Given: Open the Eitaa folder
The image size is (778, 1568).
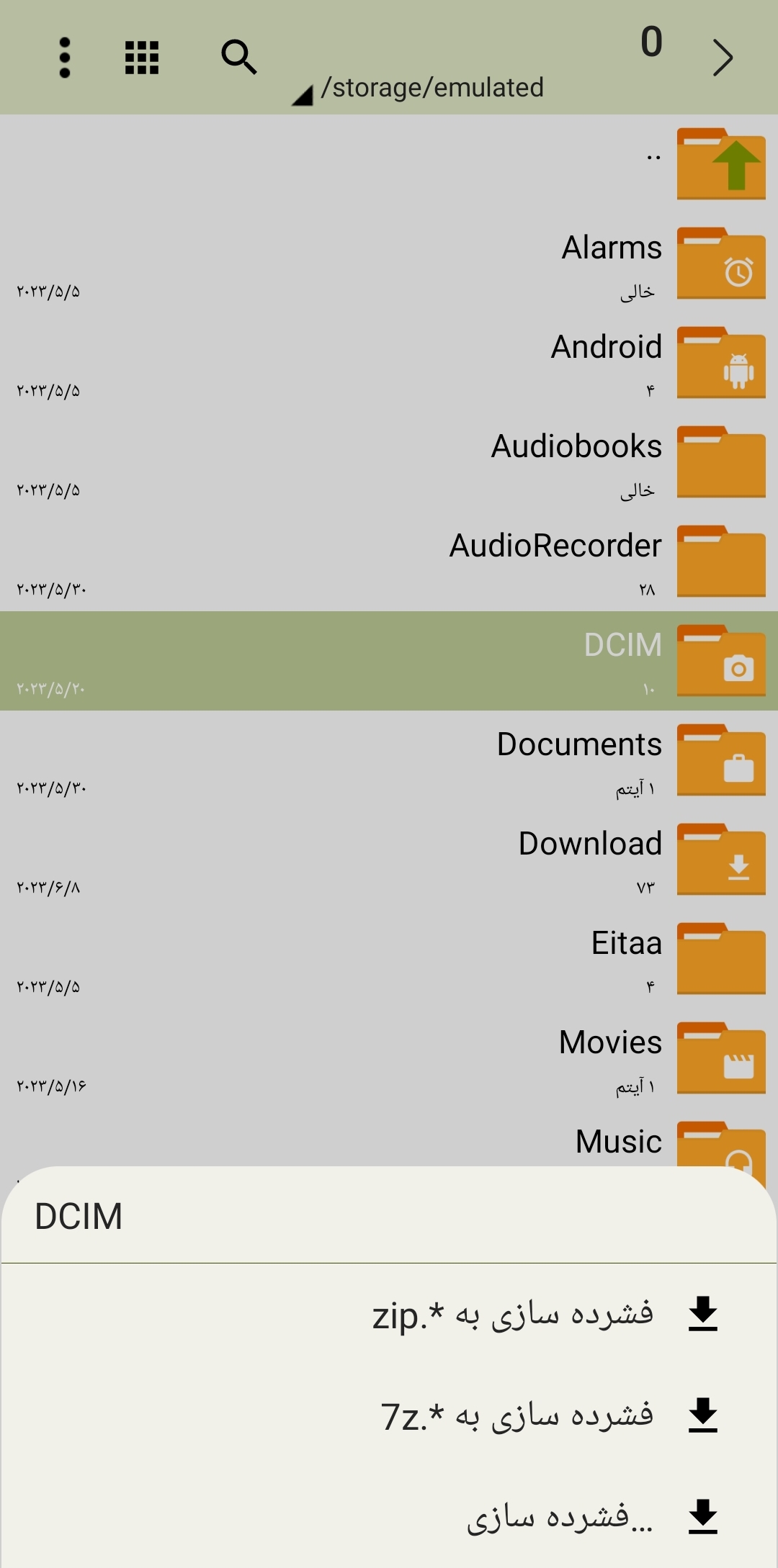Looking at the screenshot, I should [x=389, y=959].
